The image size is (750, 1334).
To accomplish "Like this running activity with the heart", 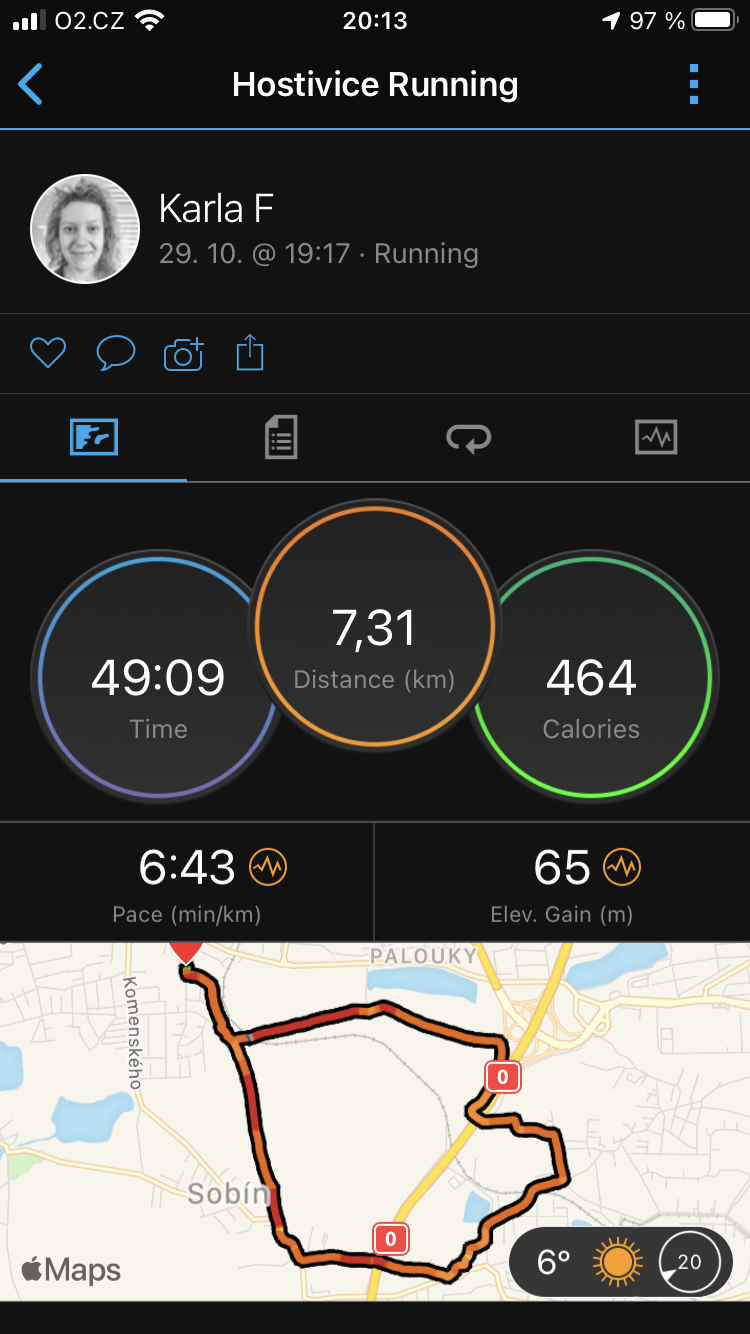I will pos(48,353).
